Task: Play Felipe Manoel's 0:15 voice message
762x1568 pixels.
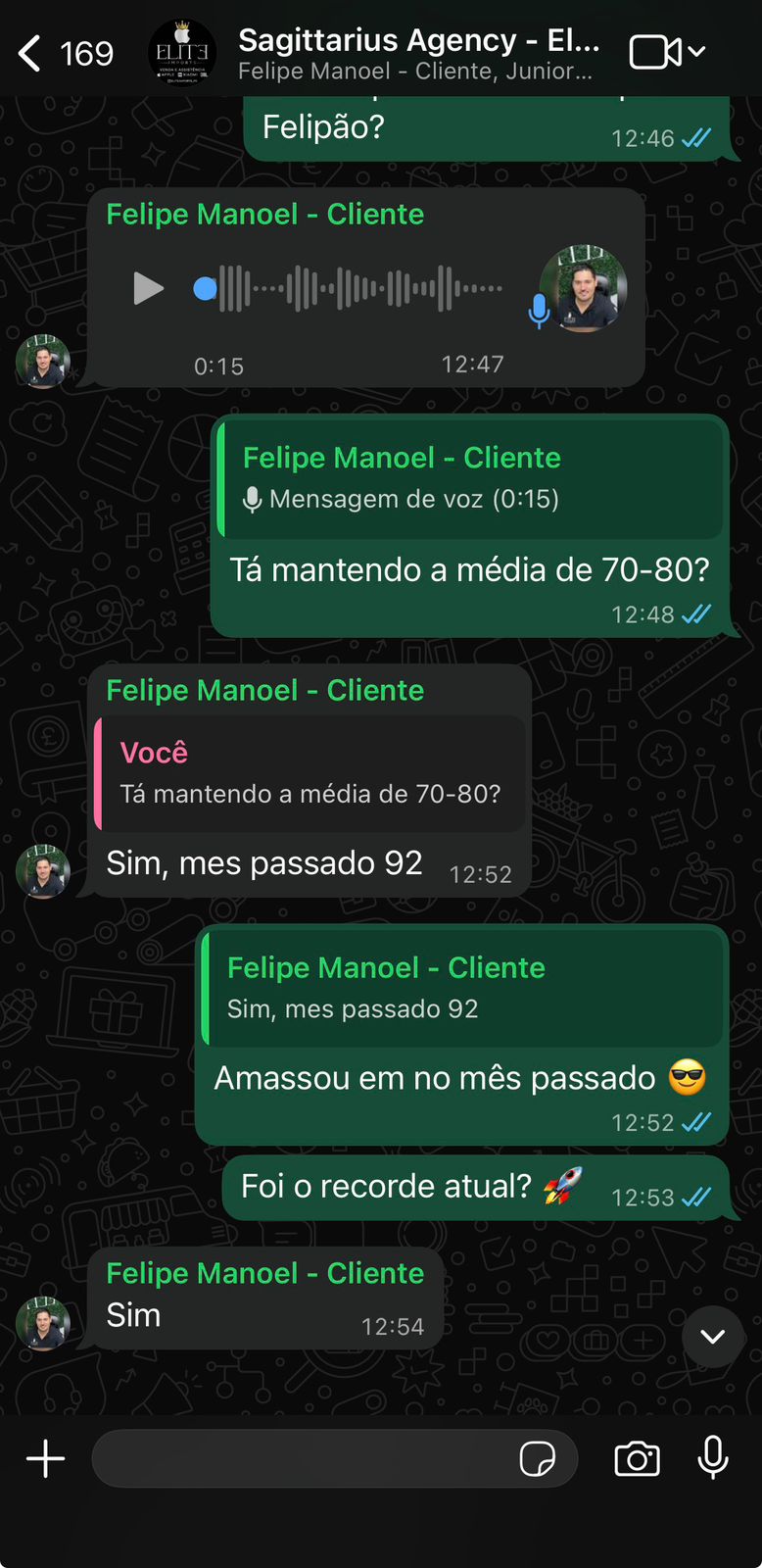Action: 148,288
